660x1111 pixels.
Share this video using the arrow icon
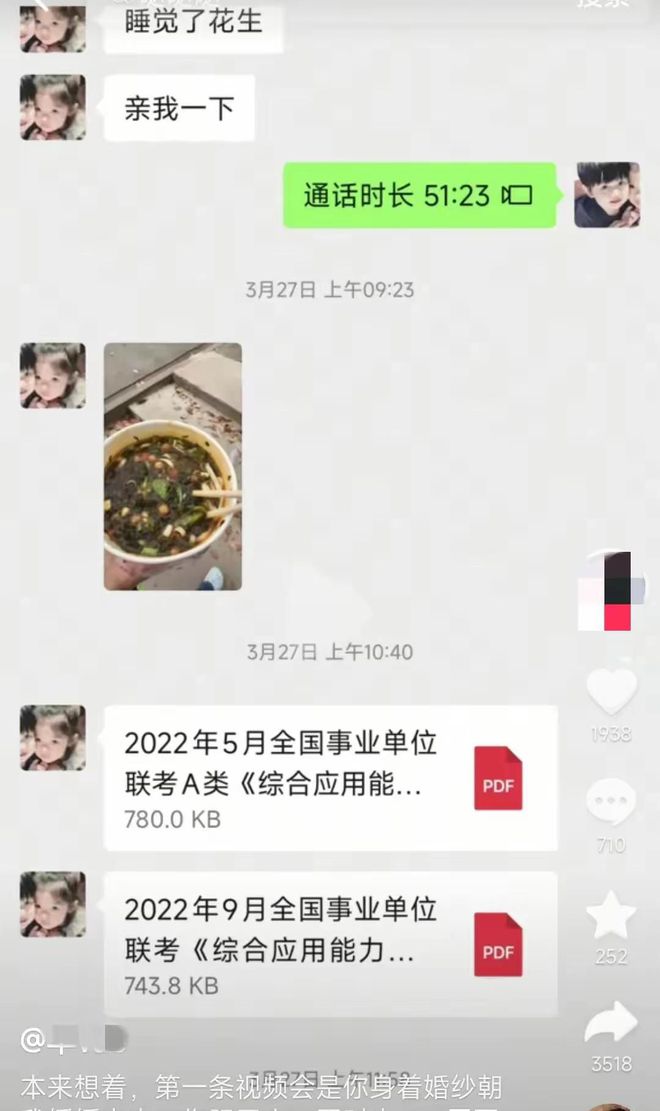point(611,1022)
